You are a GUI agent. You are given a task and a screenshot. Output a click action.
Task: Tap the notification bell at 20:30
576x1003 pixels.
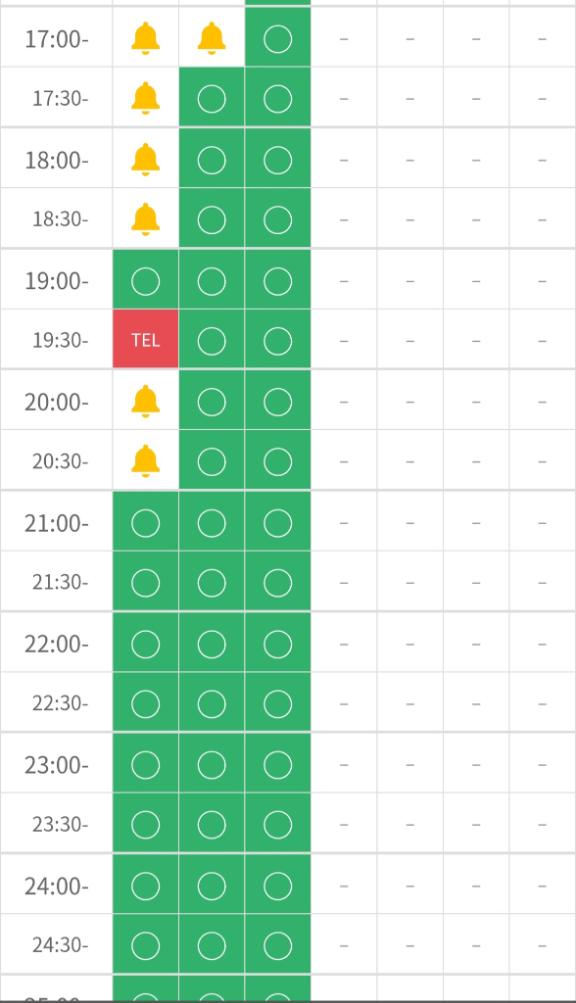pyautogui.click(x=145, y=461)
